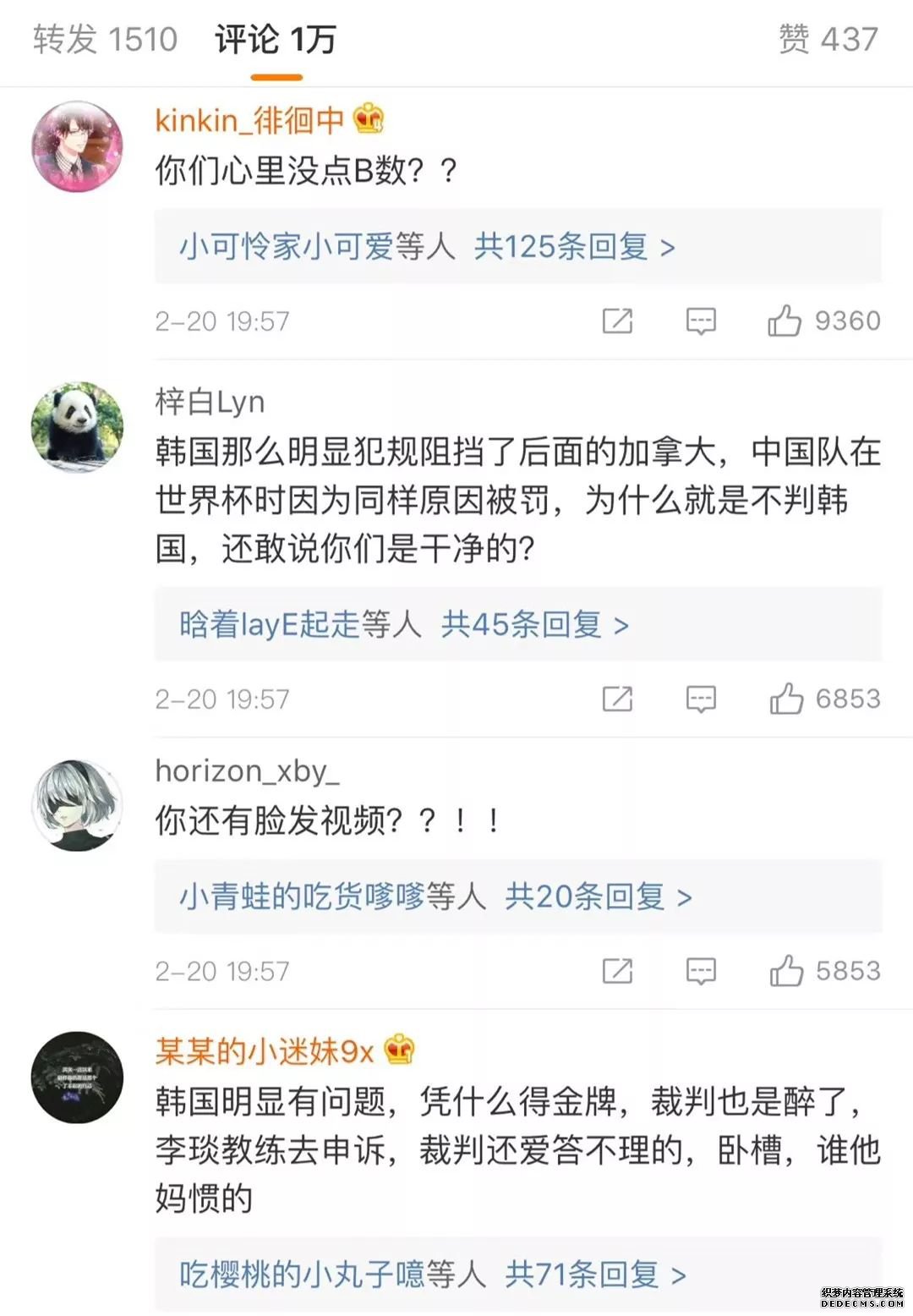
Task: Open 梓白Lyn's profile name
Action: click(210, 402)
